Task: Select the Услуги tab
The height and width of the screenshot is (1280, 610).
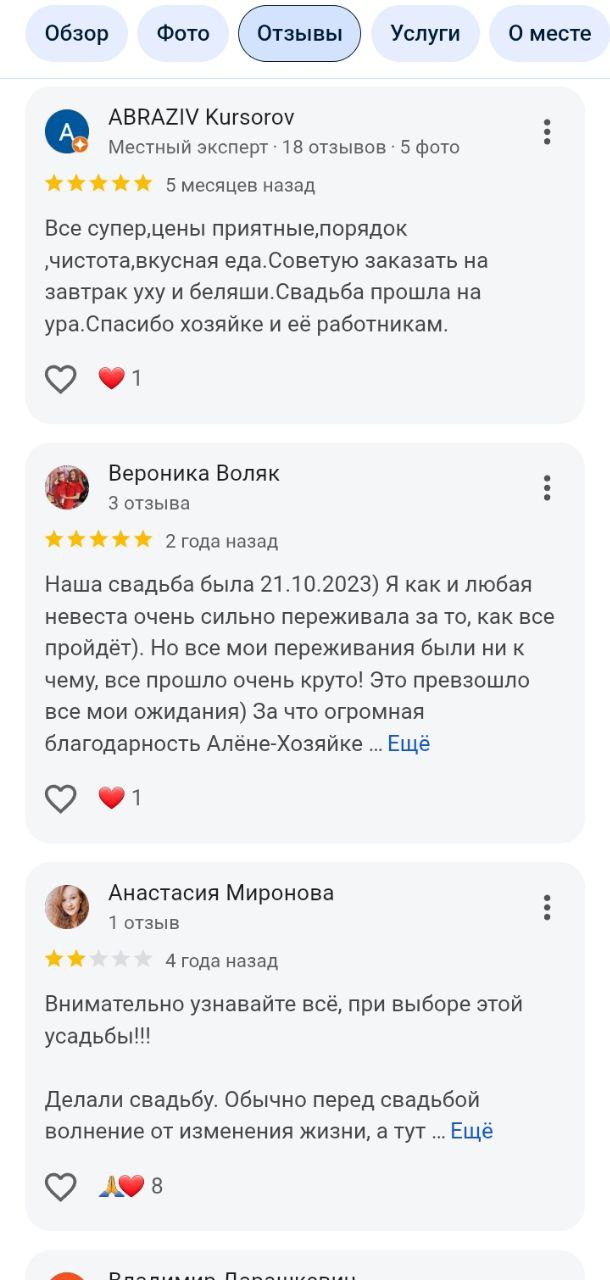Action: (x=425, y=33)
